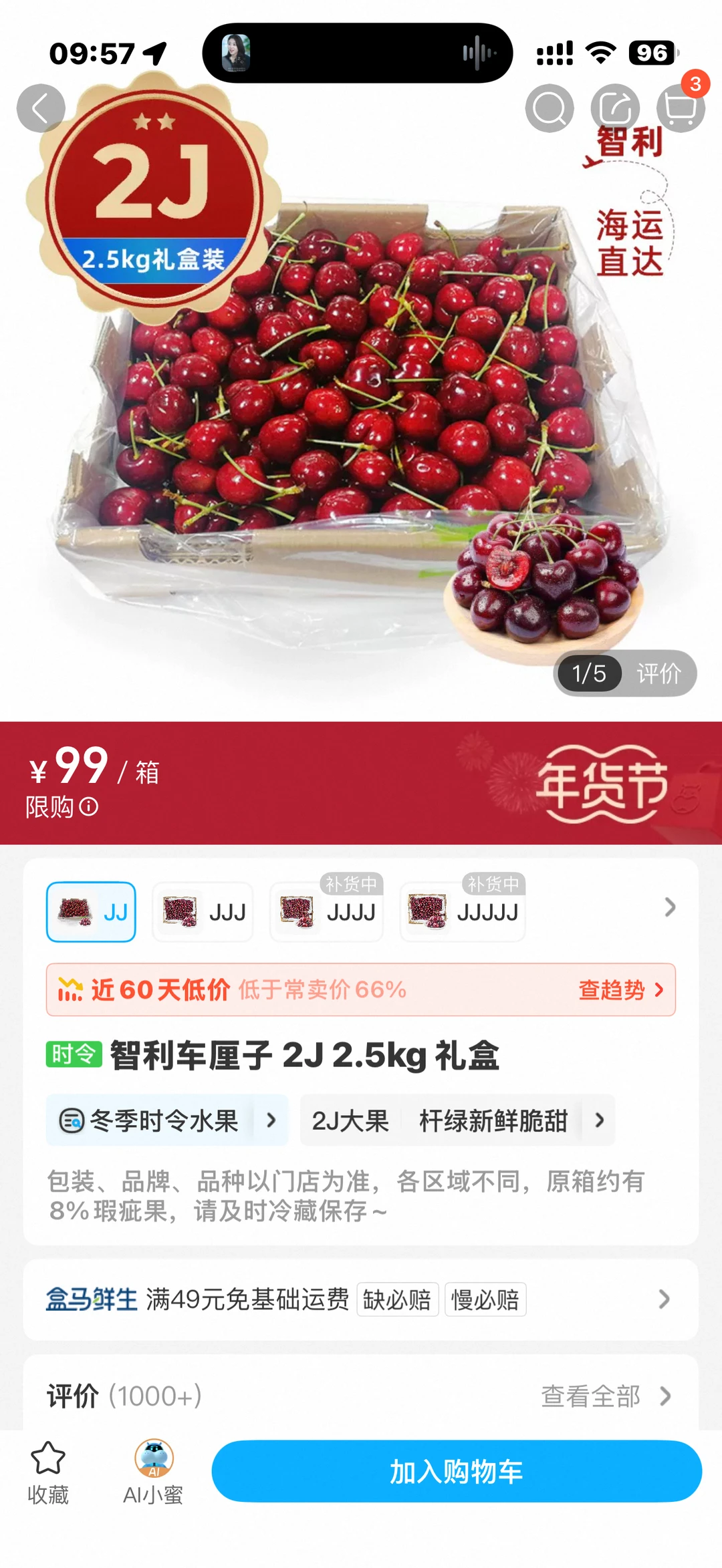Select the out-of-stock JJJJ option

click(326, 912)
